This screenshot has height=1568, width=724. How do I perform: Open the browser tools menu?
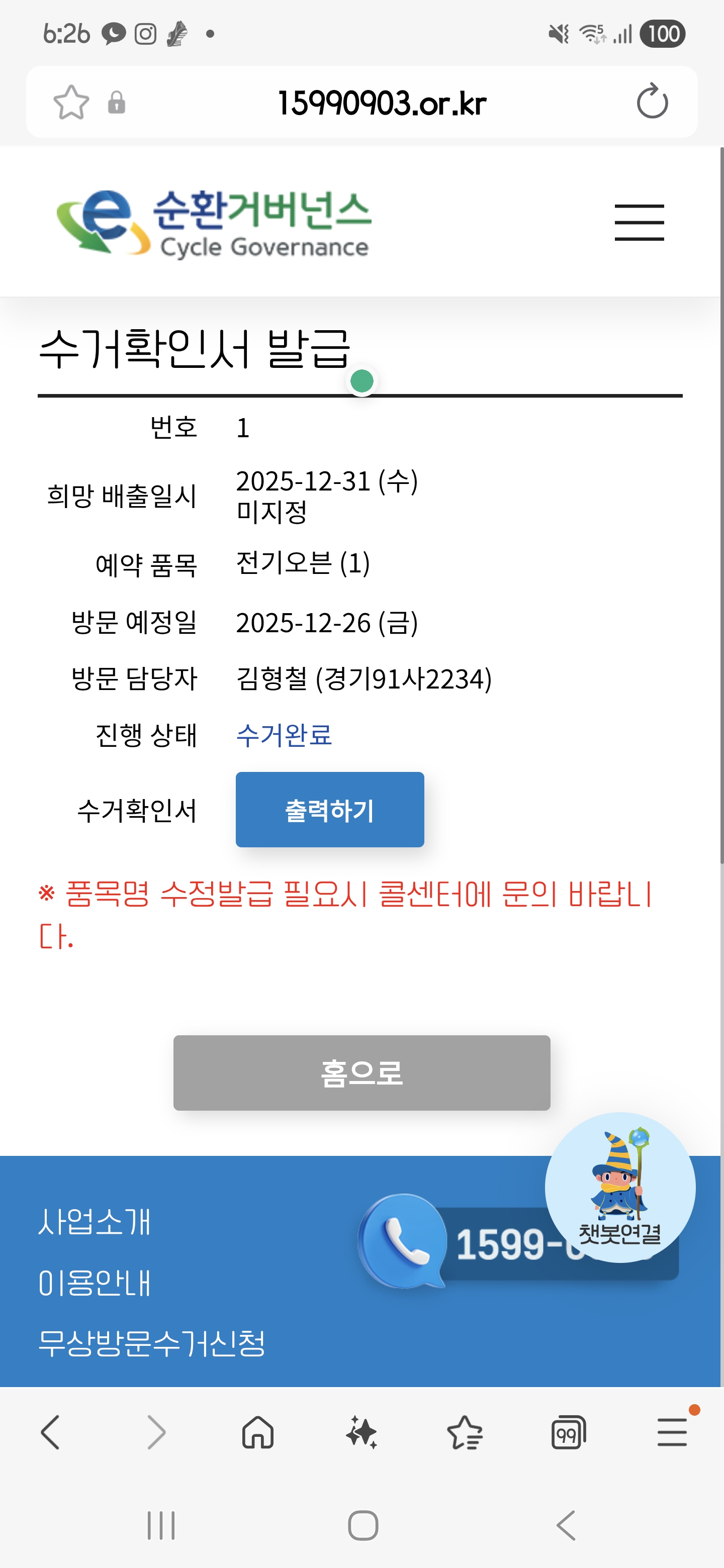pyautogui.click(x=672, y=1432)
